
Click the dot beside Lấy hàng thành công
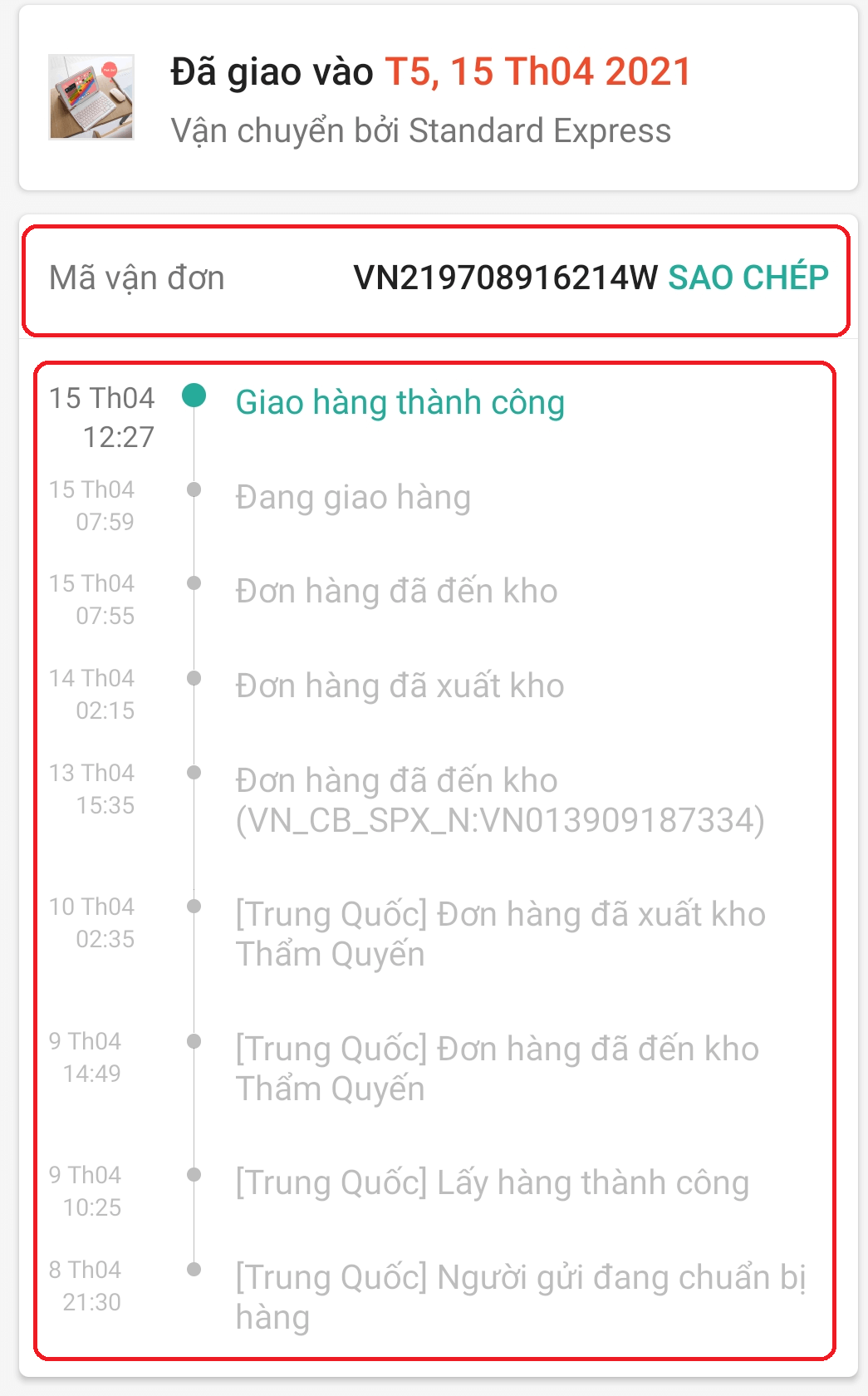coord(195,1174)
